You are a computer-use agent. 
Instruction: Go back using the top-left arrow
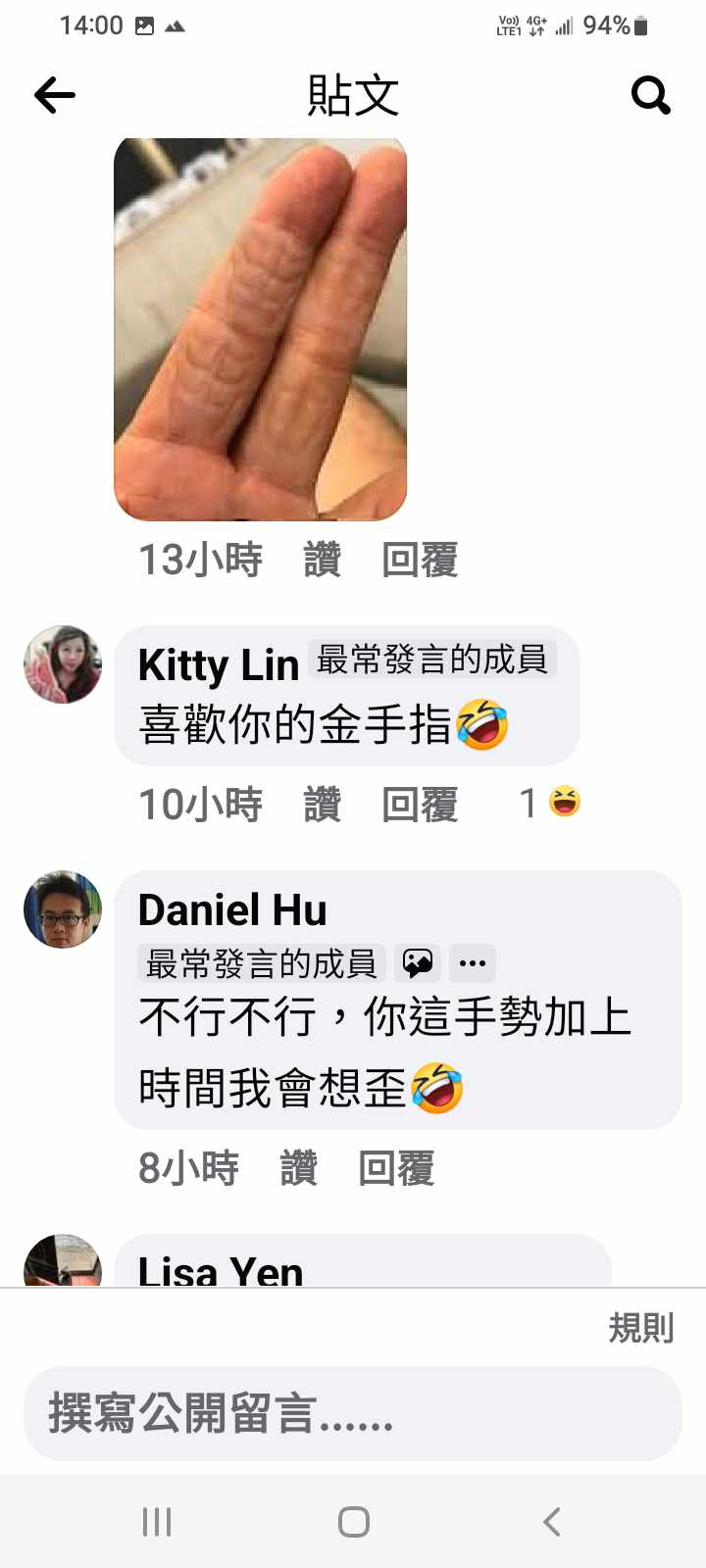click(55, 95)
